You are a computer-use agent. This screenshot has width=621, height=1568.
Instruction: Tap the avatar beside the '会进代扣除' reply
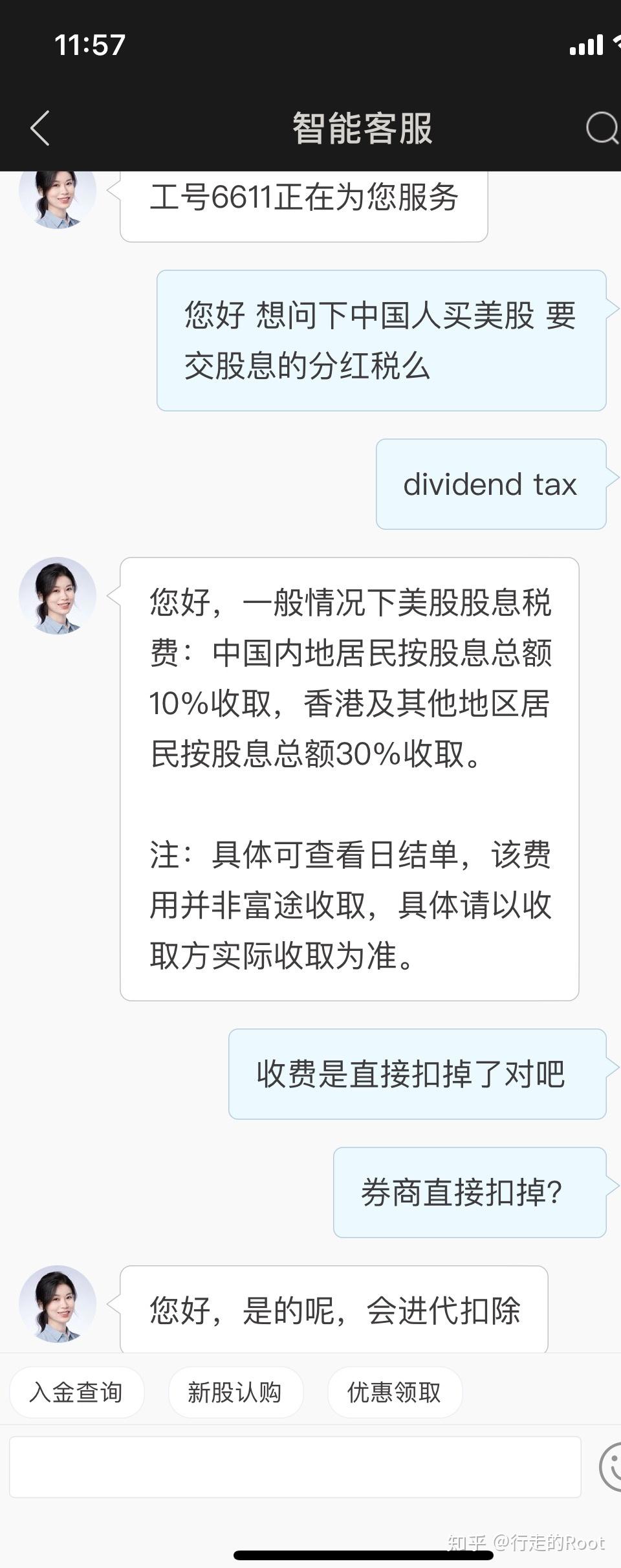(57, 1303)
